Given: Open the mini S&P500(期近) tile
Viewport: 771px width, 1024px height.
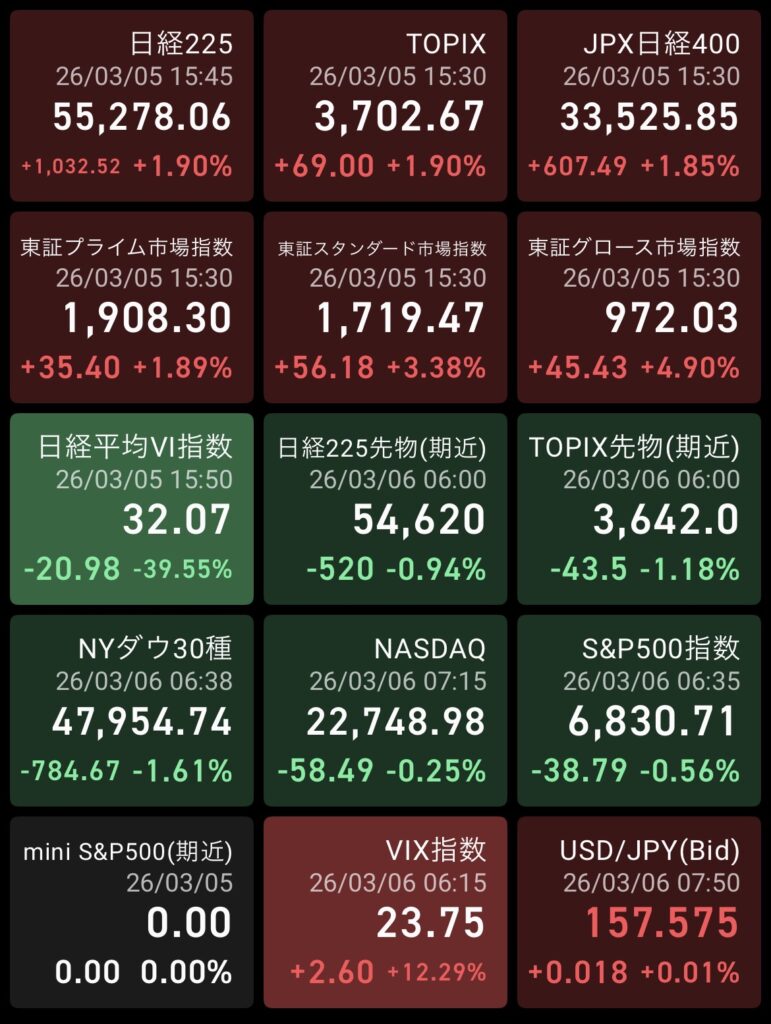Looking at the screenshot, I should 132,912.
